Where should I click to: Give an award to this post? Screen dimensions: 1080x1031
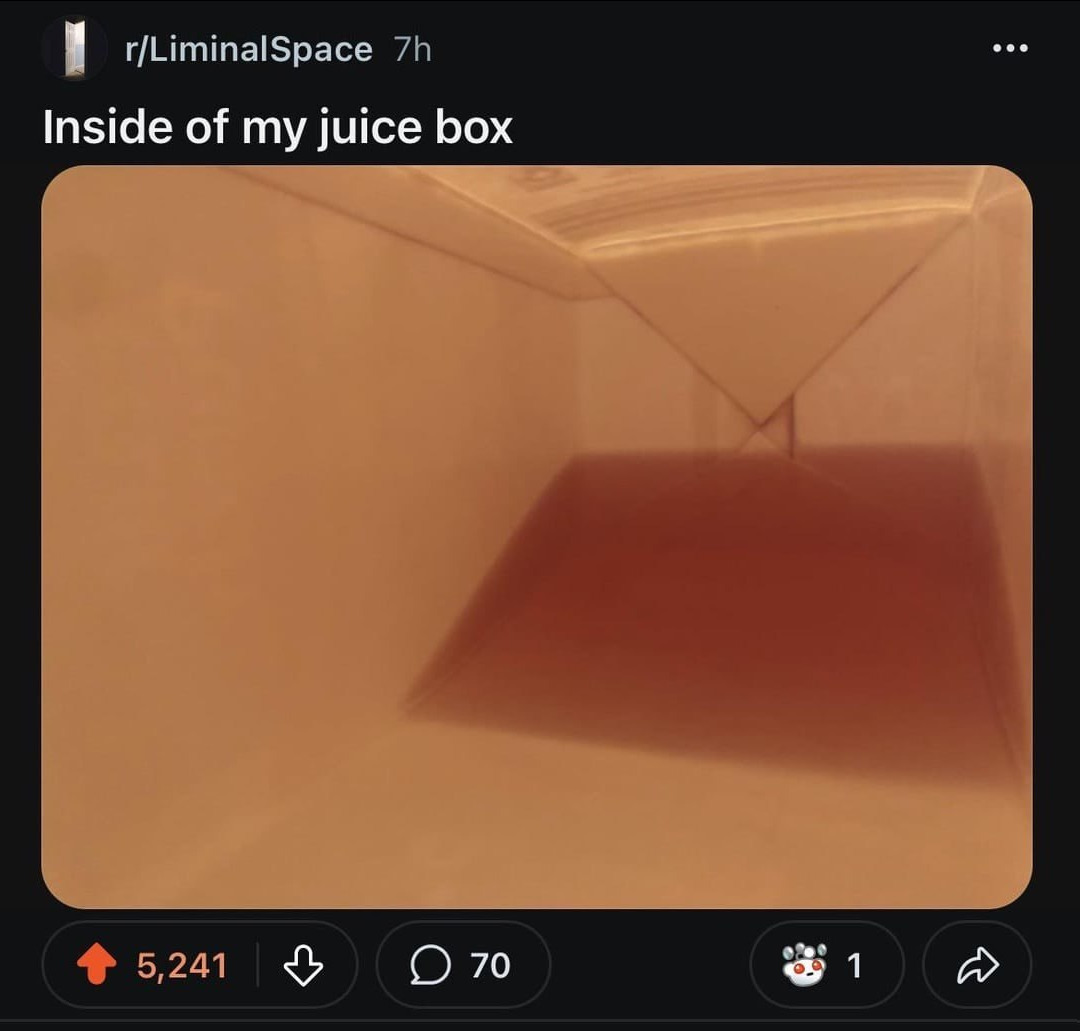(x=826, y=965)
